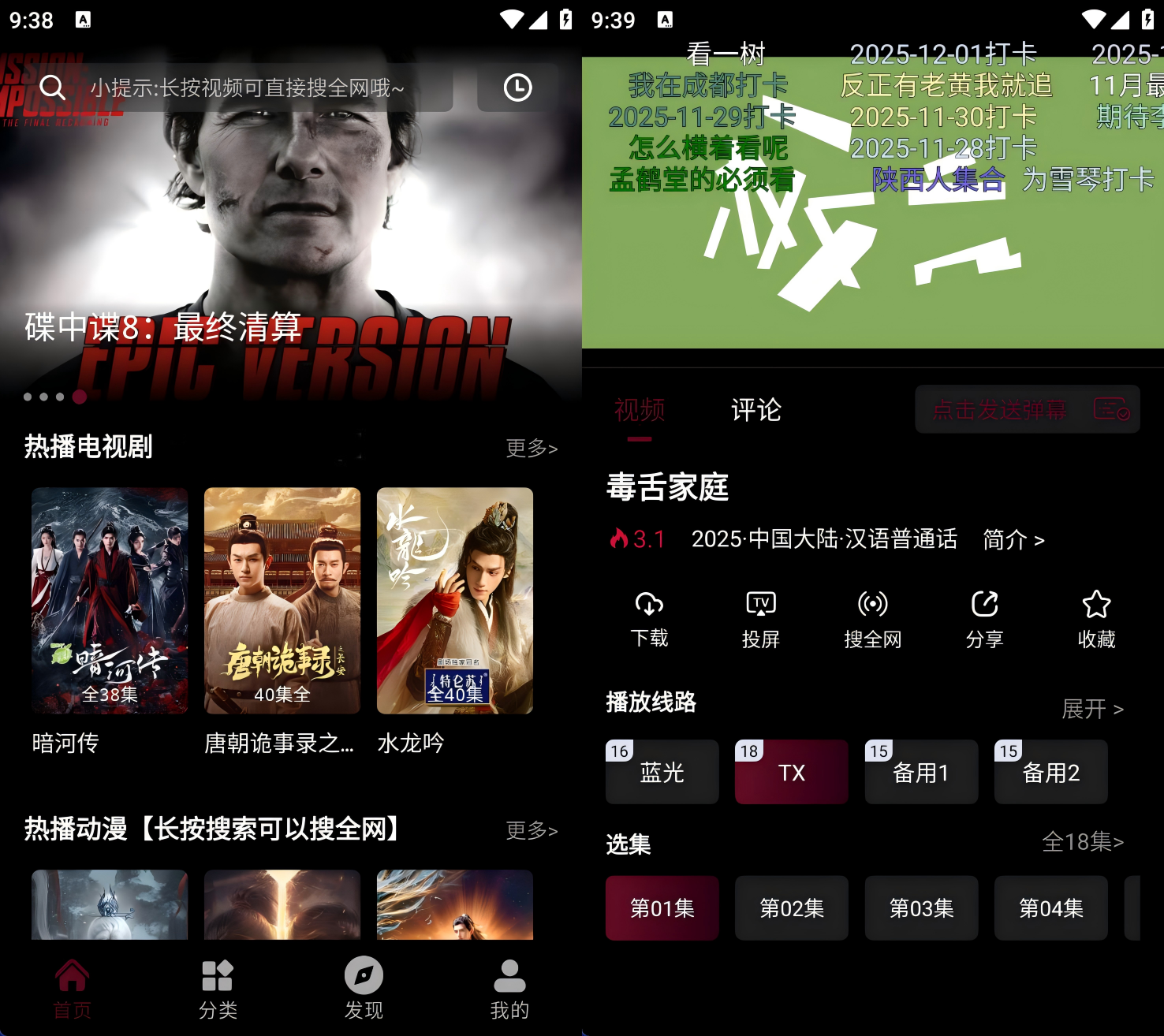
Task: Switch to the 评论 tab
Action: (755, 410)
